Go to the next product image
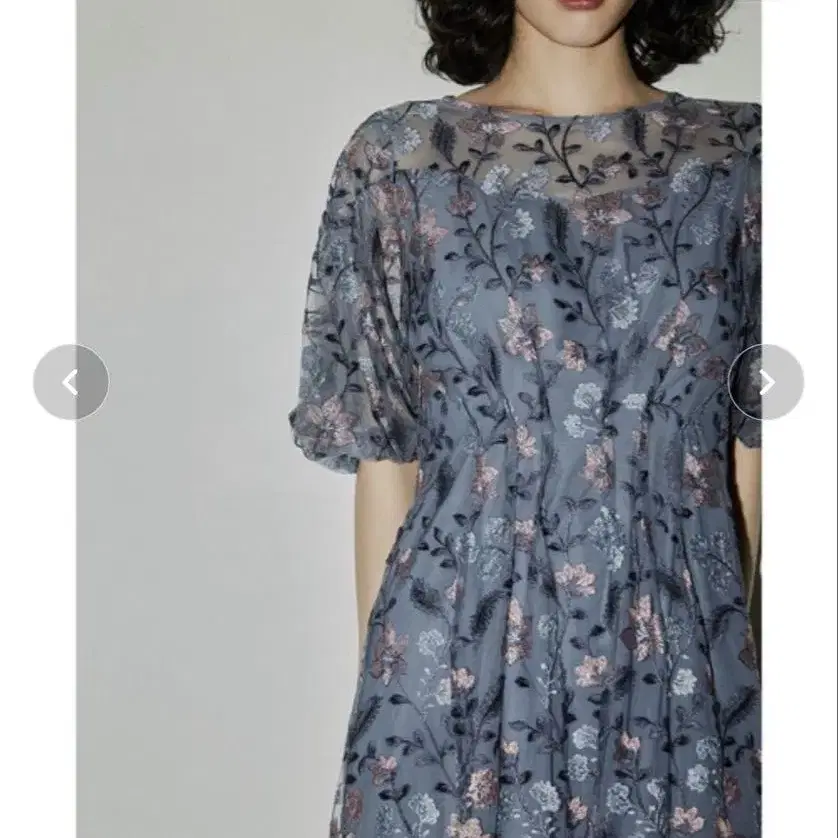Viewport: 838px width, 838px height. click(x=766, y=382)
